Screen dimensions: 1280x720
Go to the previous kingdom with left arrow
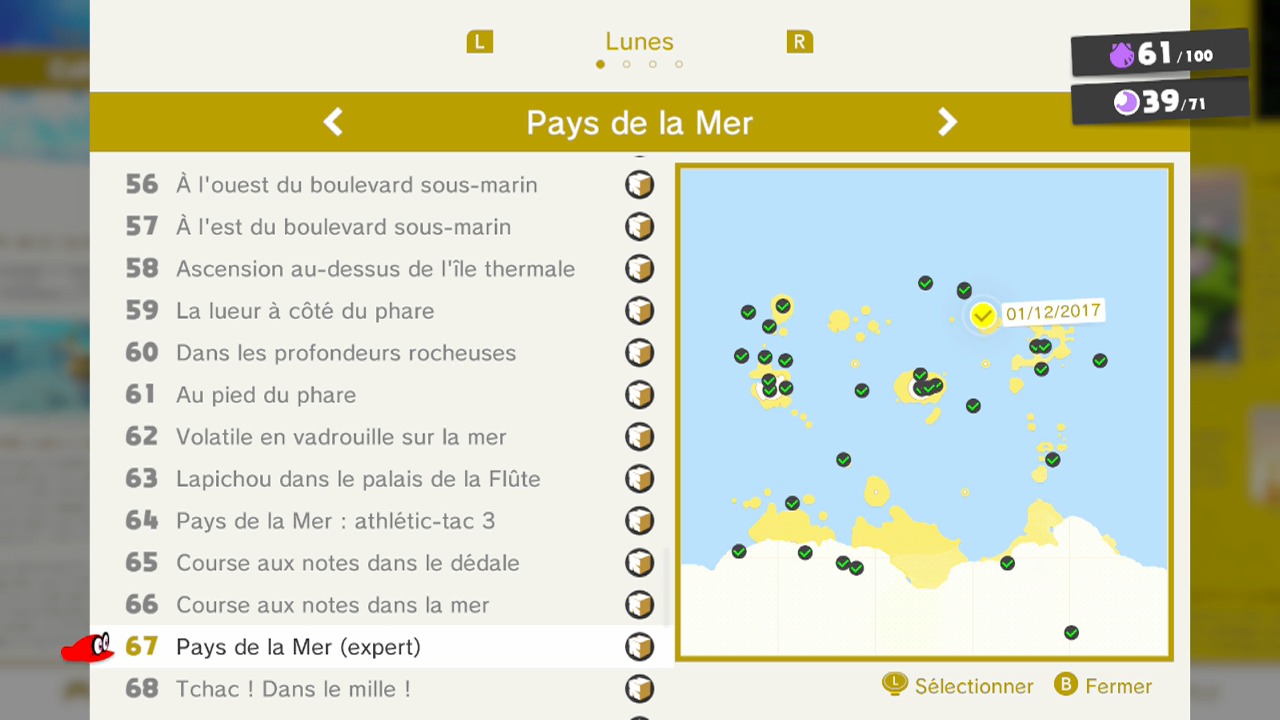[333, 122]
